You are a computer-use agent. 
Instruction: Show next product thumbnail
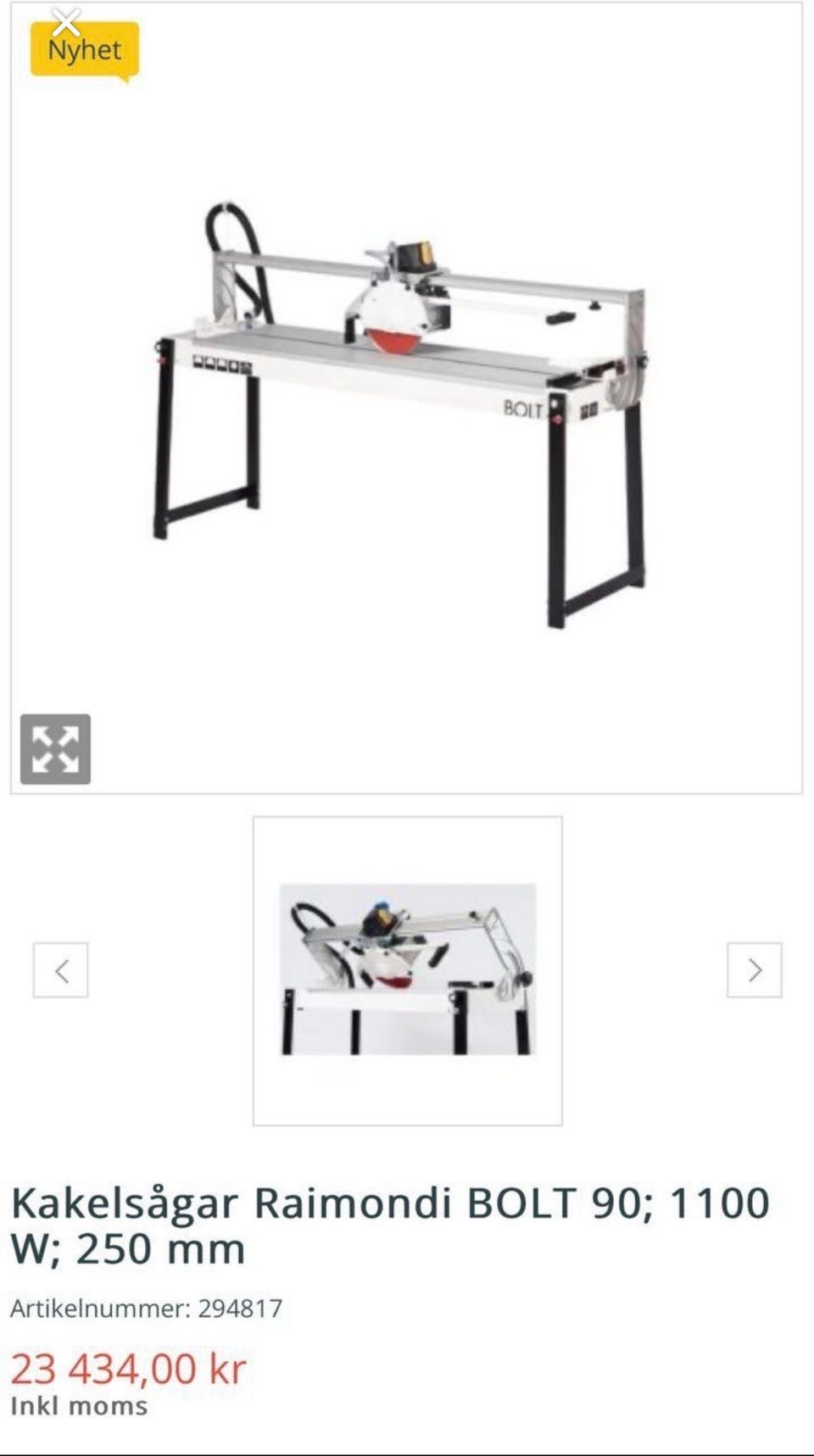(754, 970)
